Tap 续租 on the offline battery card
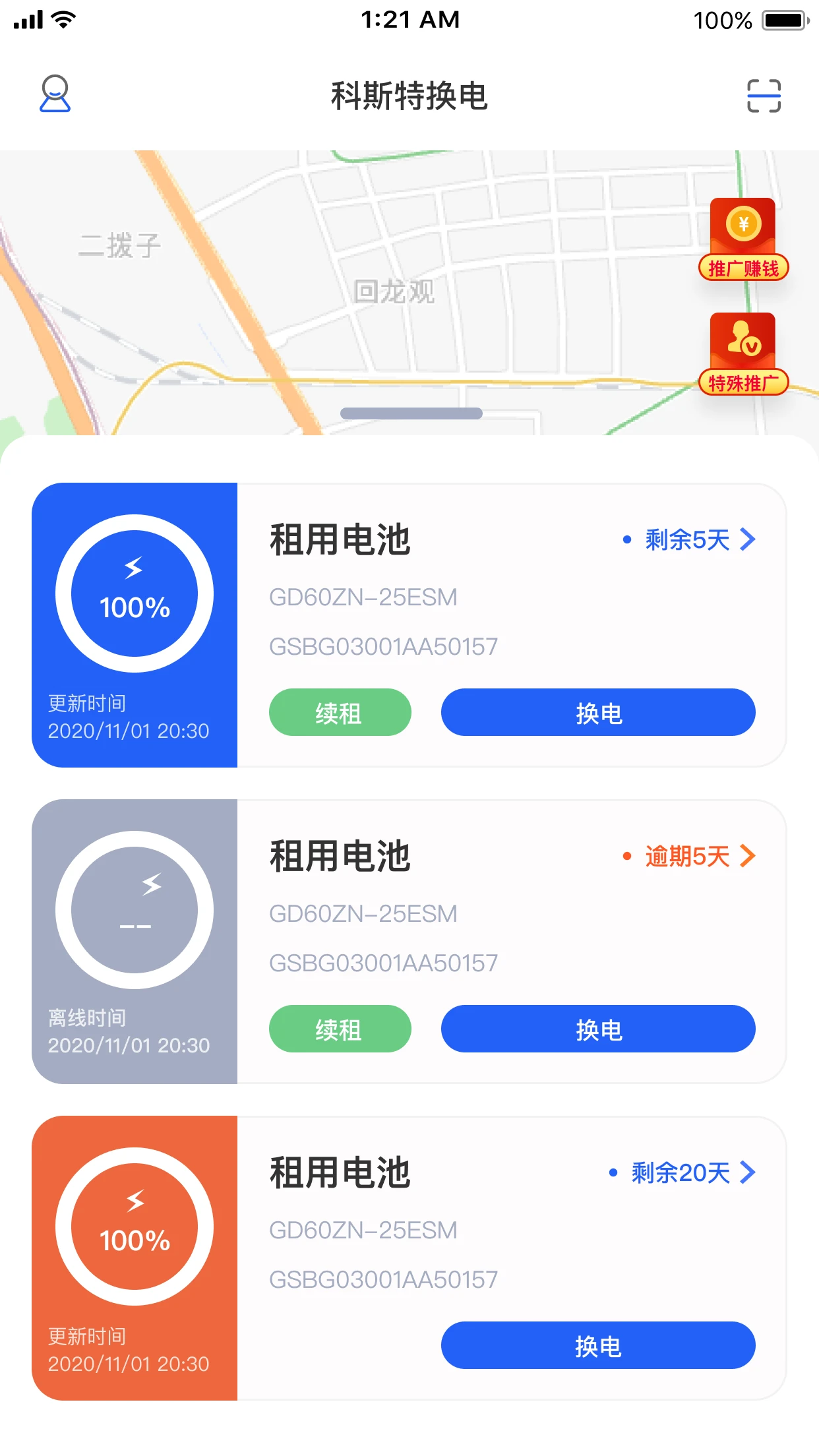Screen dimensions: 819x1456 point(340,1029)
